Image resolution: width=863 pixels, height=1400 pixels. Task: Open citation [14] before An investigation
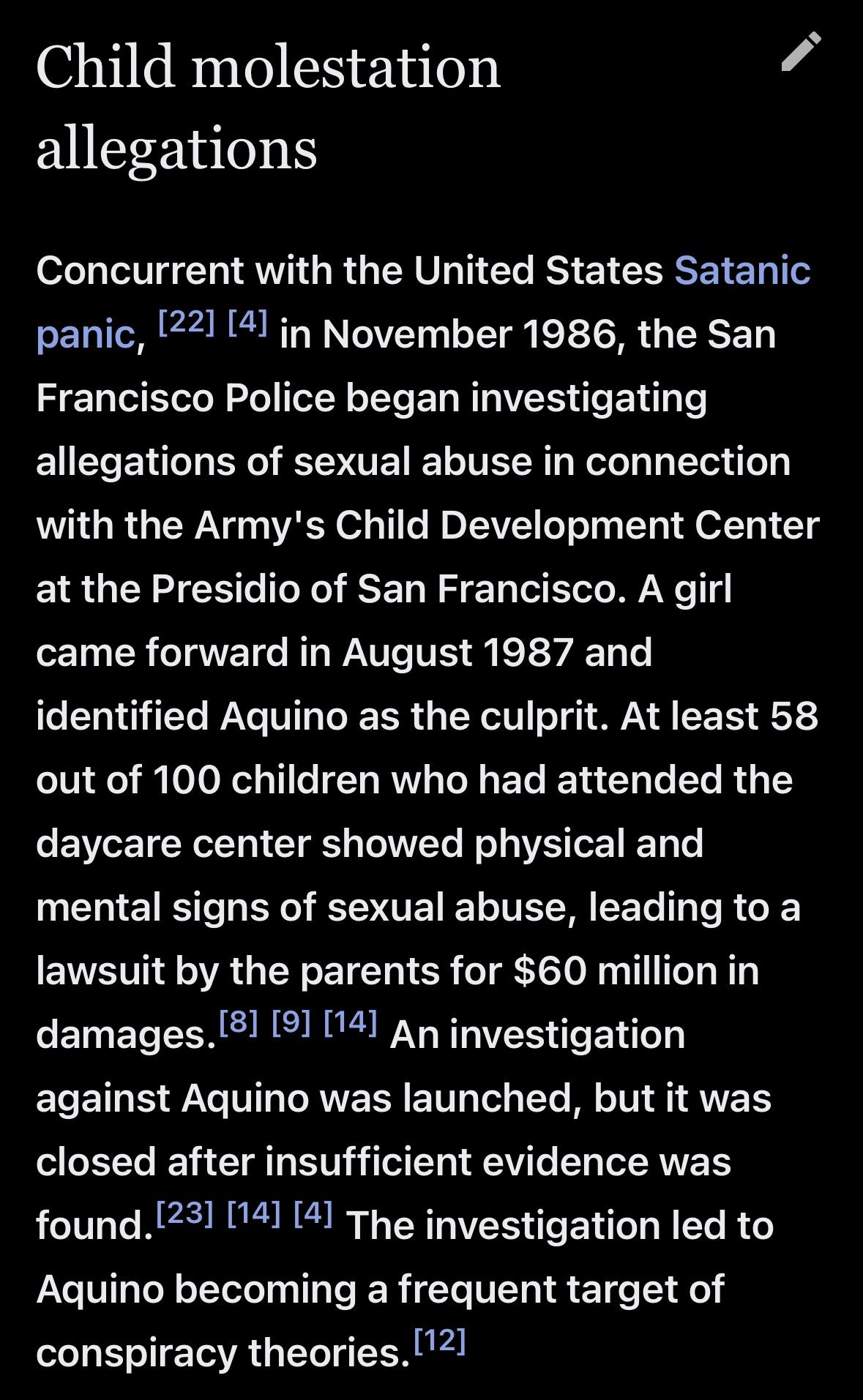click(x=350, y=1022)
